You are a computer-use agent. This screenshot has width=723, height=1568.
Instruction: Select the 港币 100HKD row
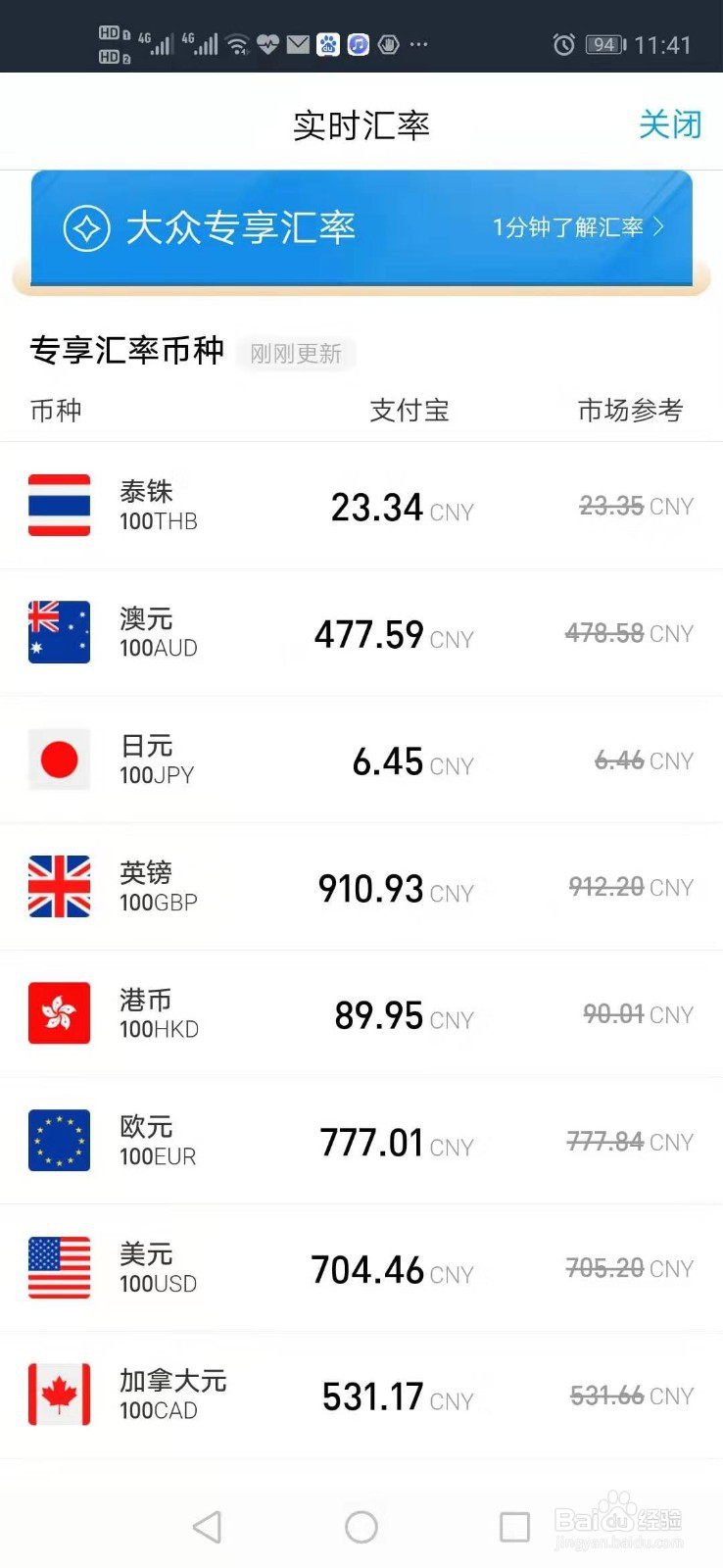click(361, 1014)
